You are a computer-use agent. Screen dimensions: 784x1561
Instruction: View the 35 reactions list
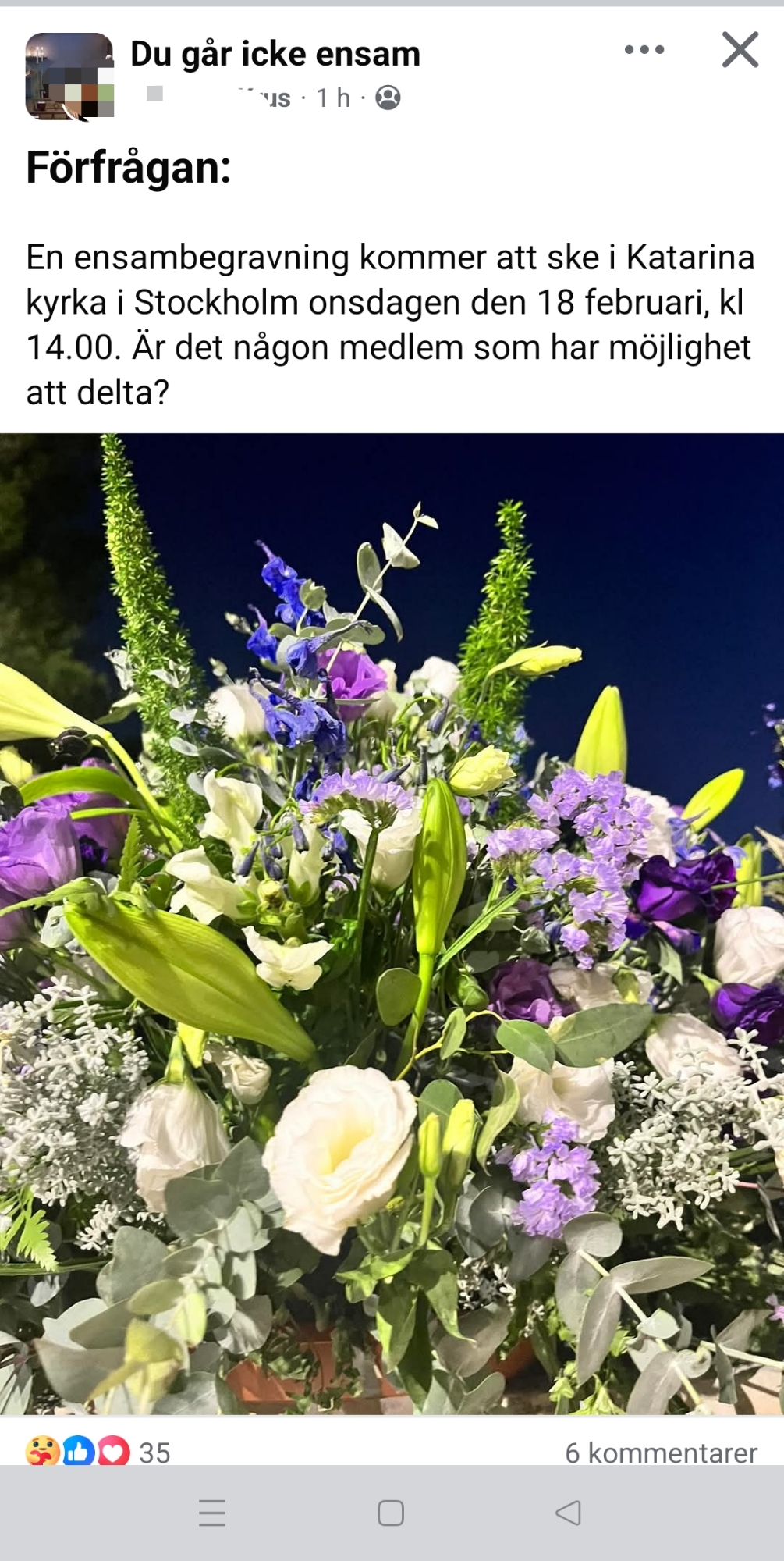[x=98, y=1453]
